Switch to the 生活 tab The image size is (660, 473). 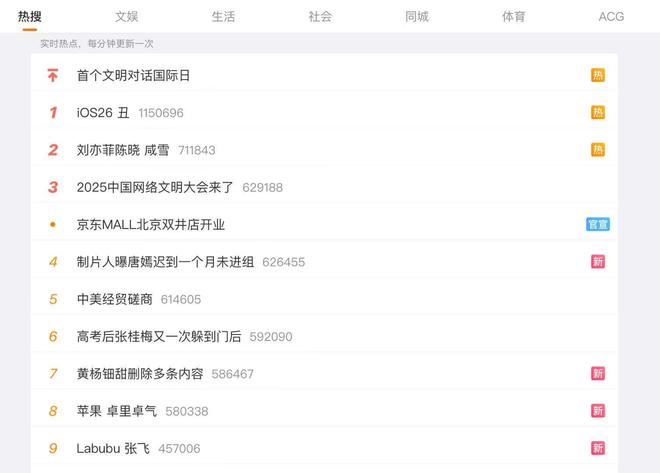click(x=223, y=16)
